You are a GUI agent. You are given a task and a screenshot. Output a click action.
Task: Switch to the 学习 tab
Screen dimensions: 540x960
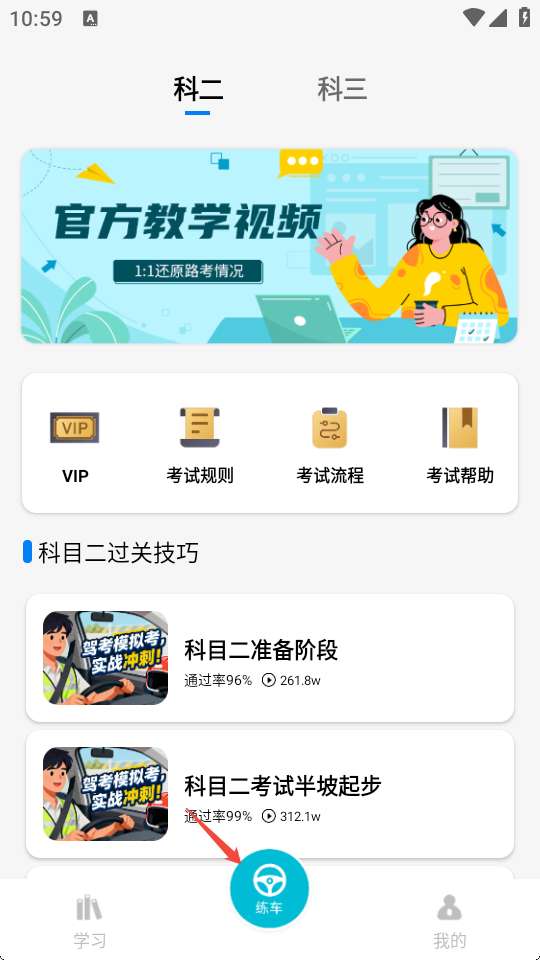[89, 921]
